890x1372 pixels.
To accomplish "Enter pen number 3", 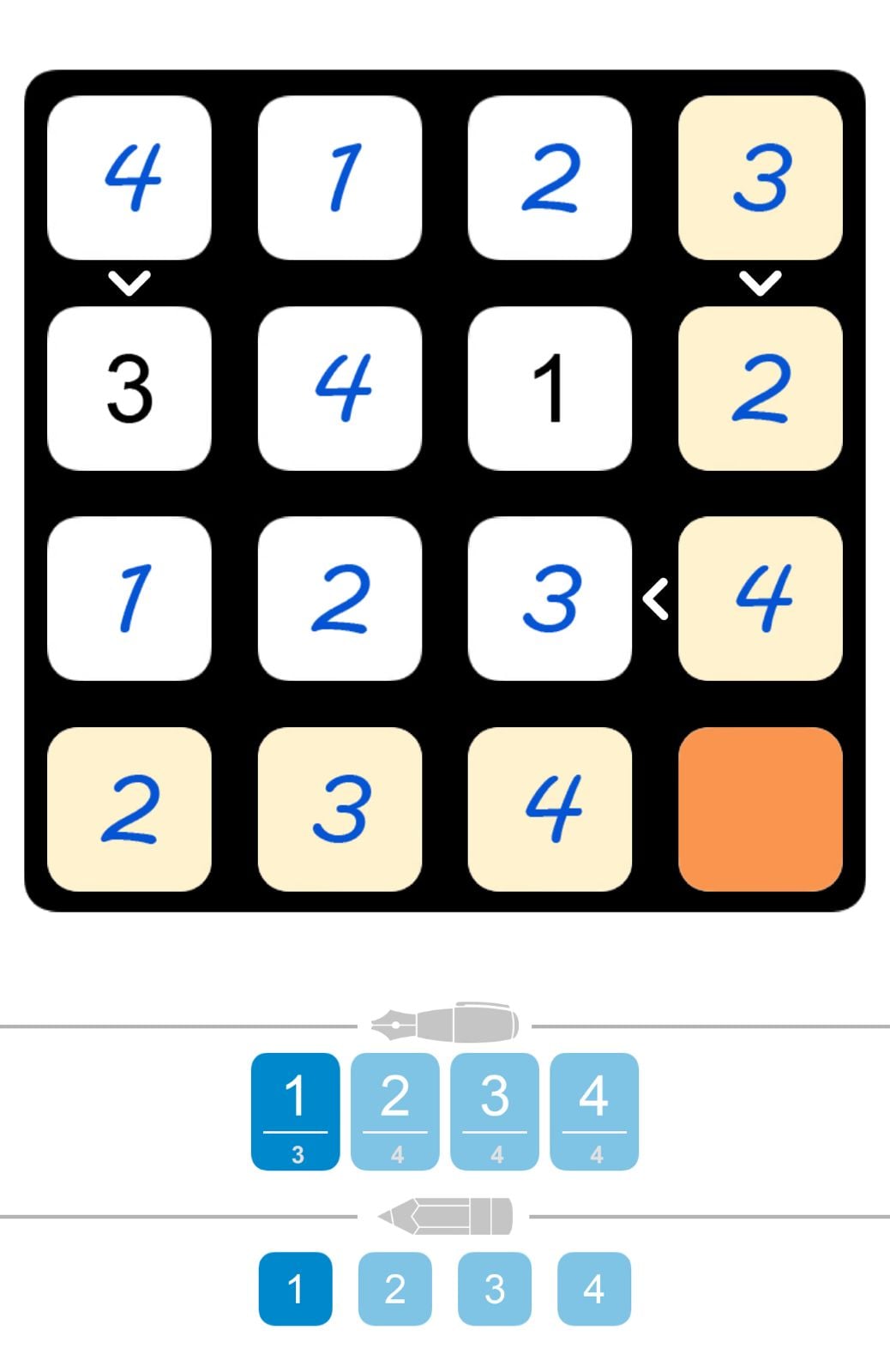I will [x=494, y=1110].
